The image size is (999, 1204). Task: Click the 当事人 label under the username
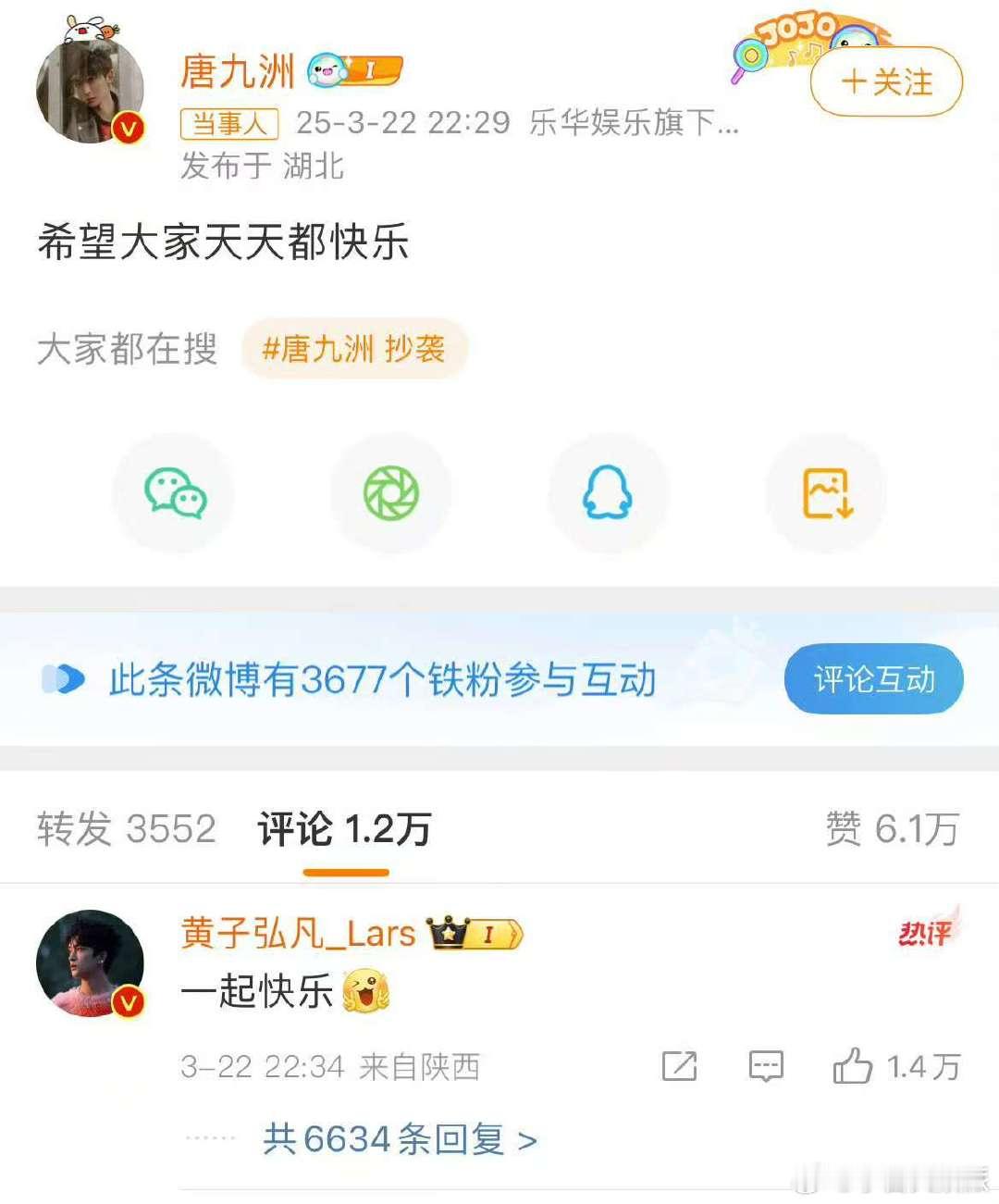228,123
